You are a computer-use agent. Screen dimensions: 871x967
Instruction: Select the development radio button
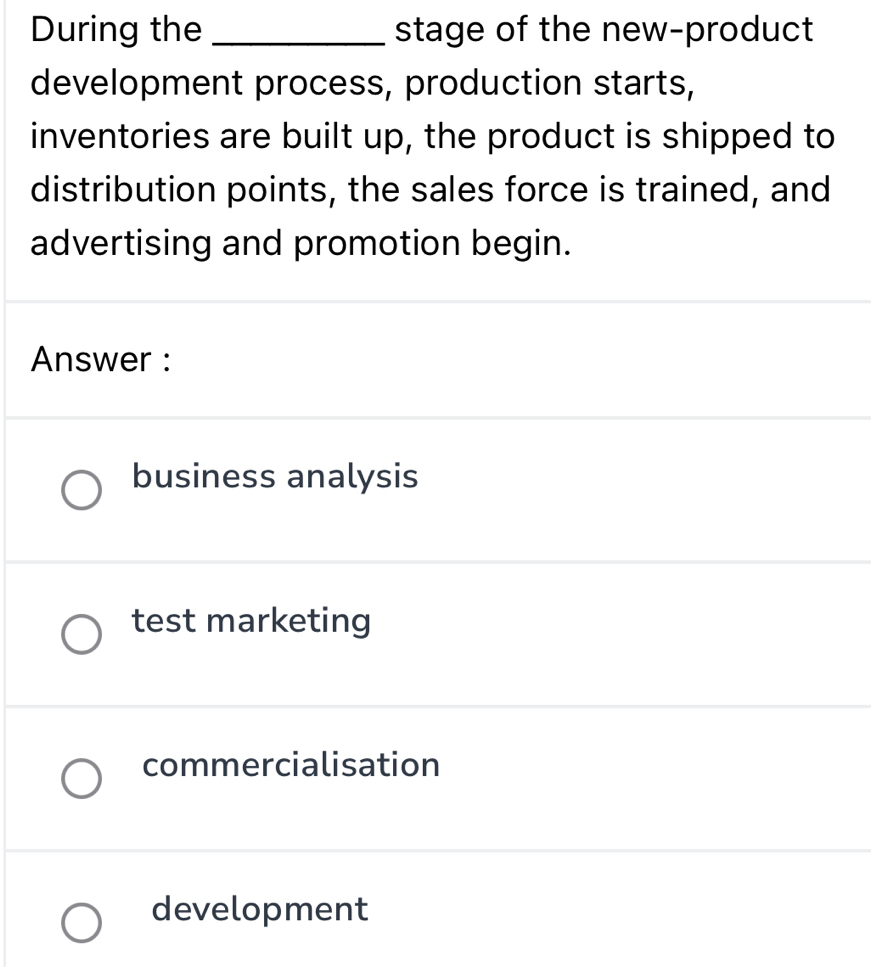coord(84,923)
